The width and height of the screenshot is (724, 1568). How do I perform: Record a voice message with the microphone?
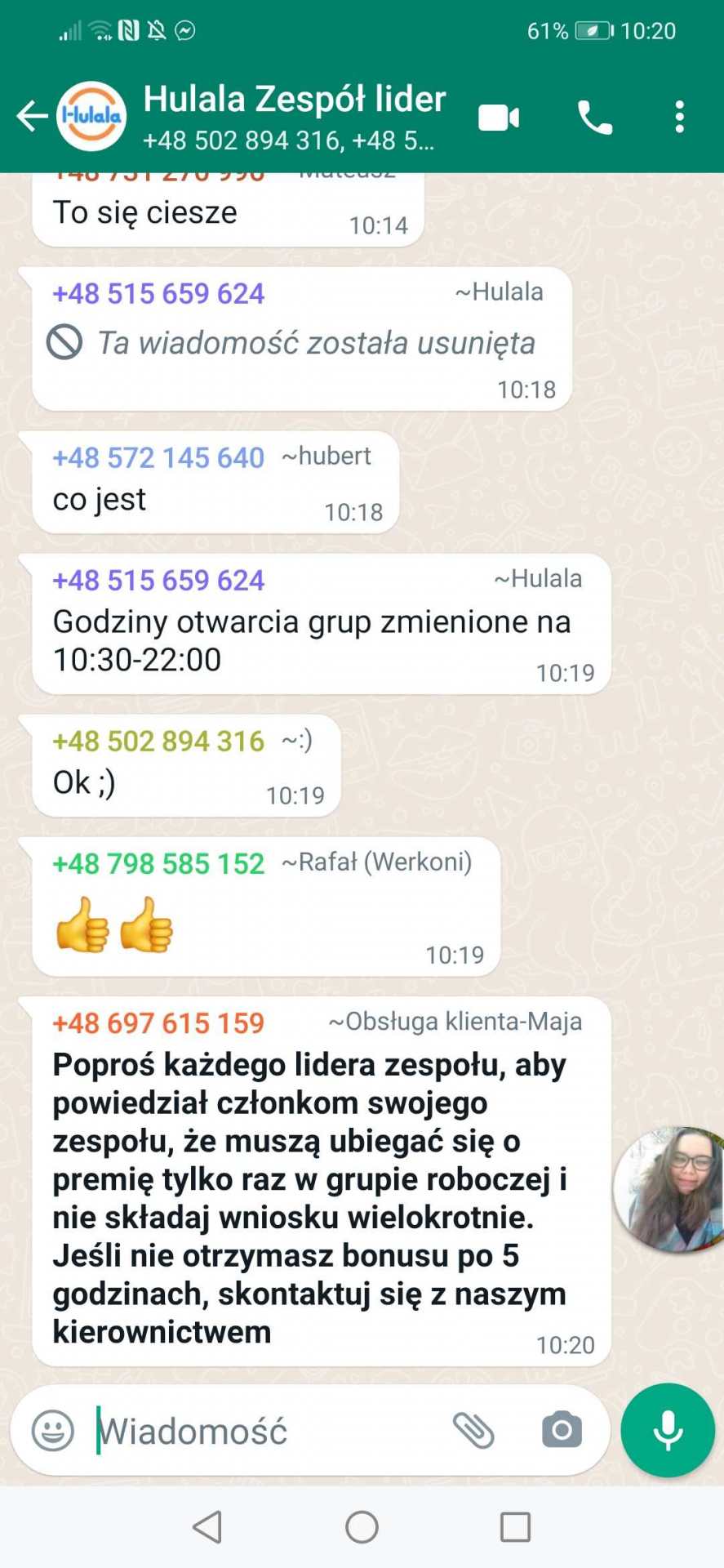(667, 1430)
